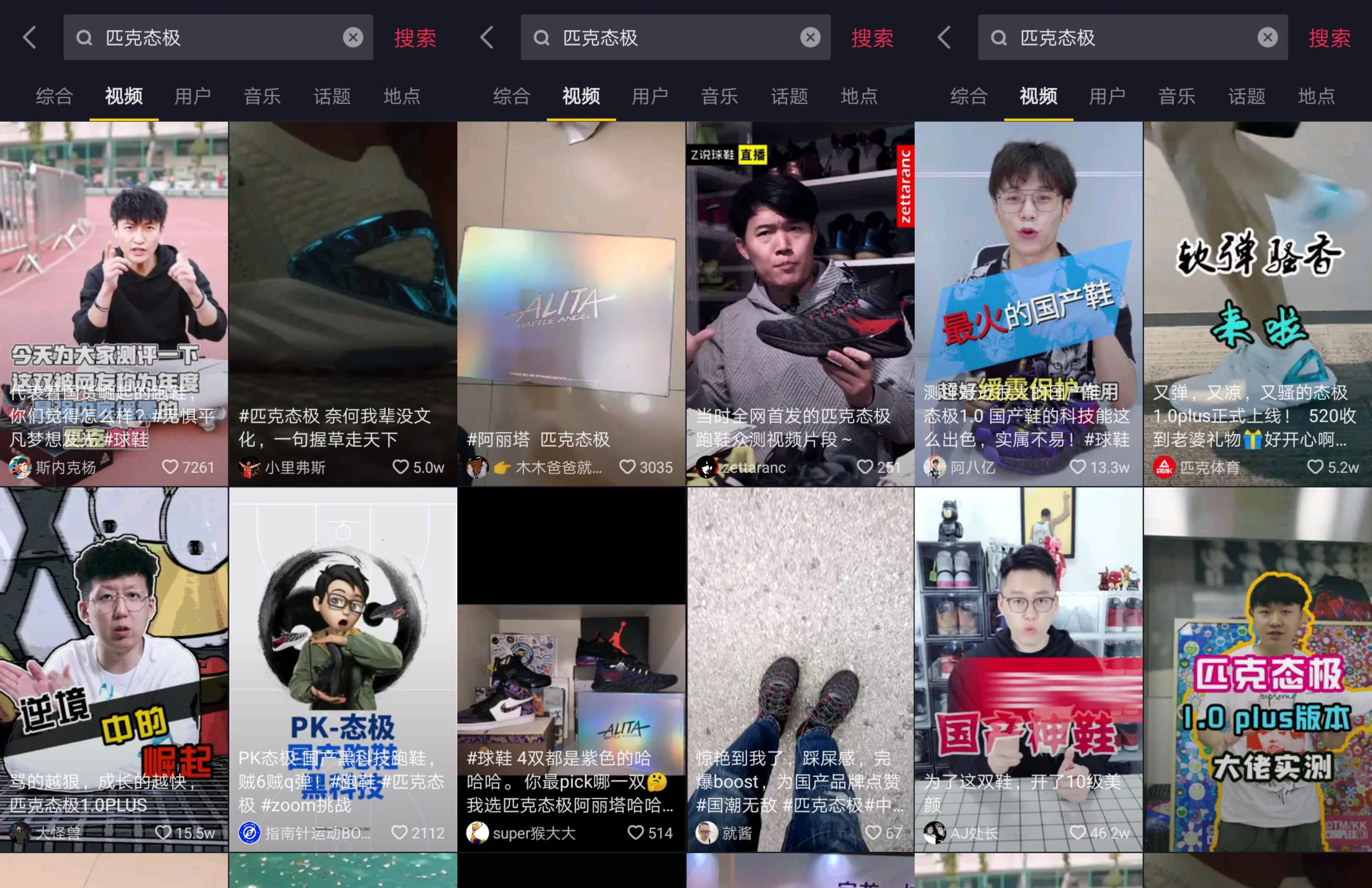Screen dimensions: 1372x888
Task: Open the PK-态极 video by 指南针运动BO
Action: pos(343,670)
